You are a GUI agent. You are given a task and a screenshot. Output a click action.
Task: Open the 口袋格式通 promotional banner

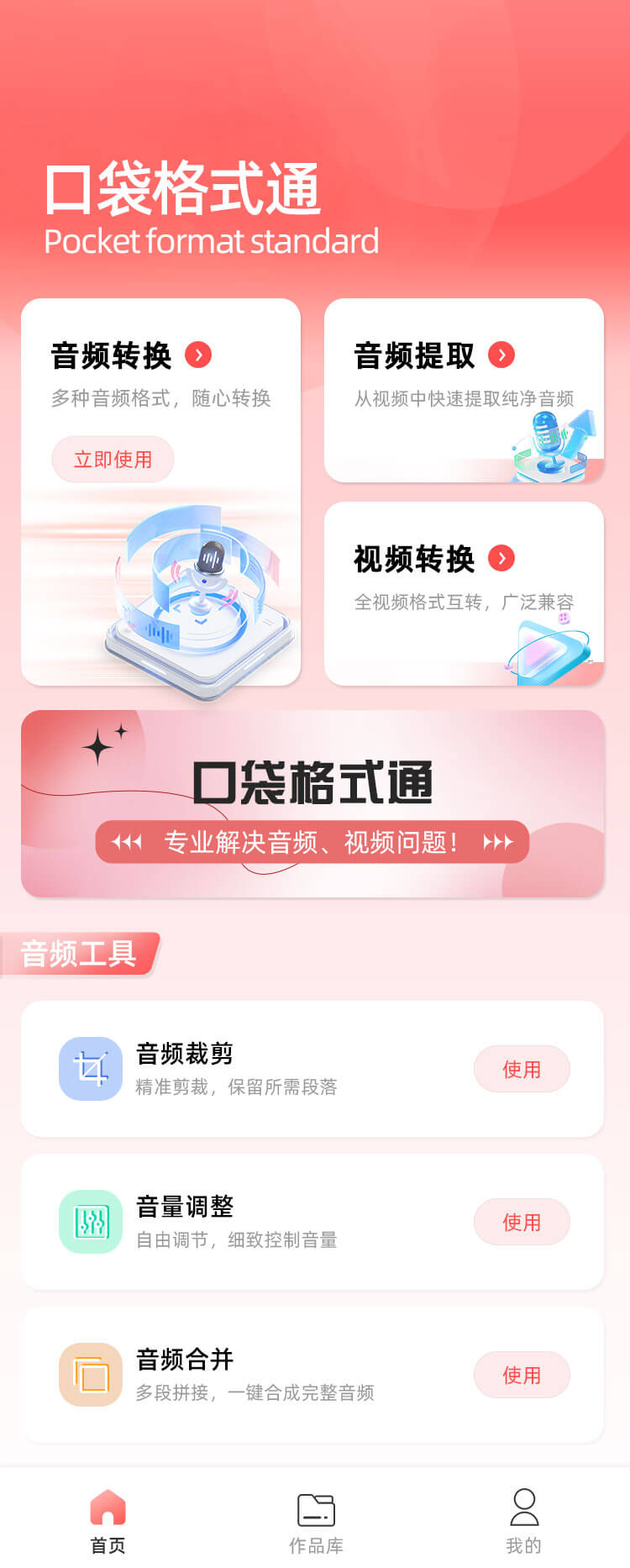point(312,804)
